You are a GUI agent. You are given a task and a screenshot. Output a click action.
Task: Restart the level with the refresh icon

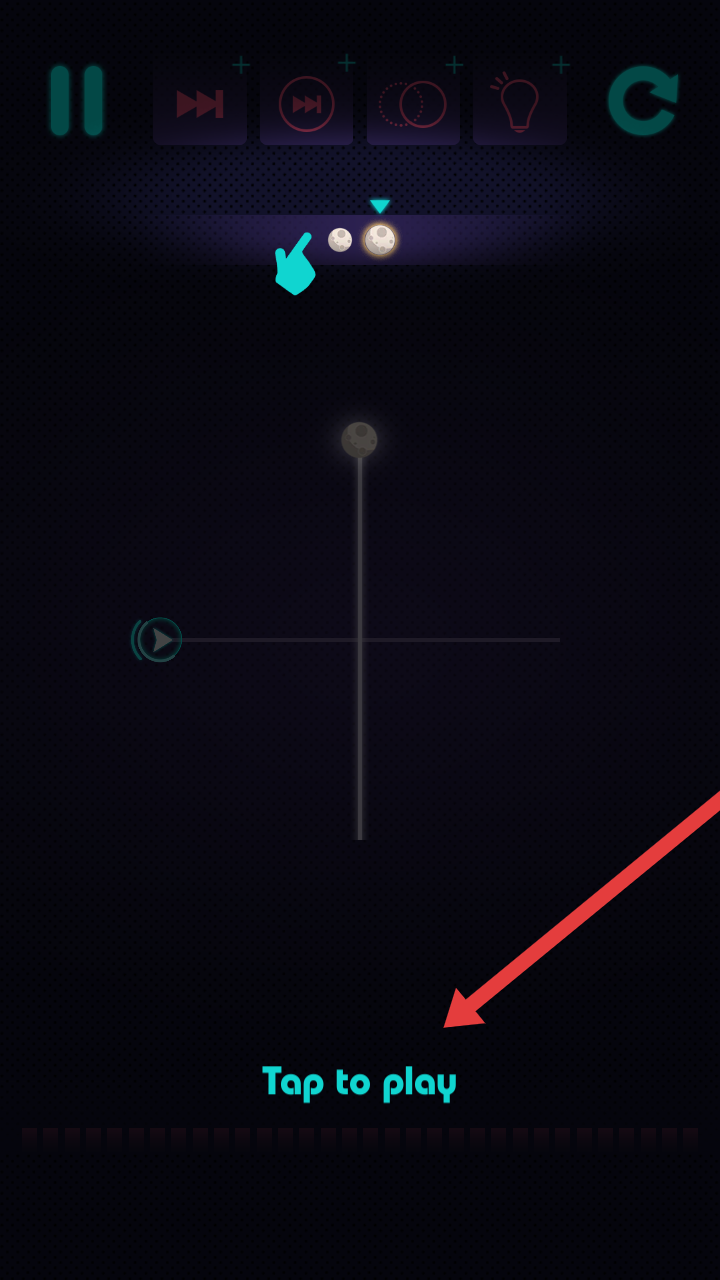point(642,101)
